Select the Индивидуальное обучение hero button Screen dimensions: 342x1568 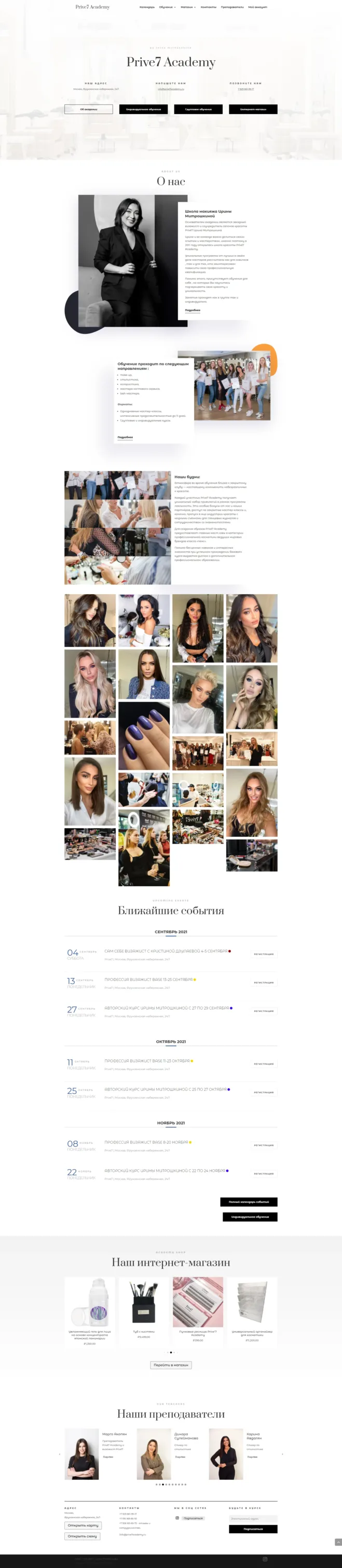point(143,109)
